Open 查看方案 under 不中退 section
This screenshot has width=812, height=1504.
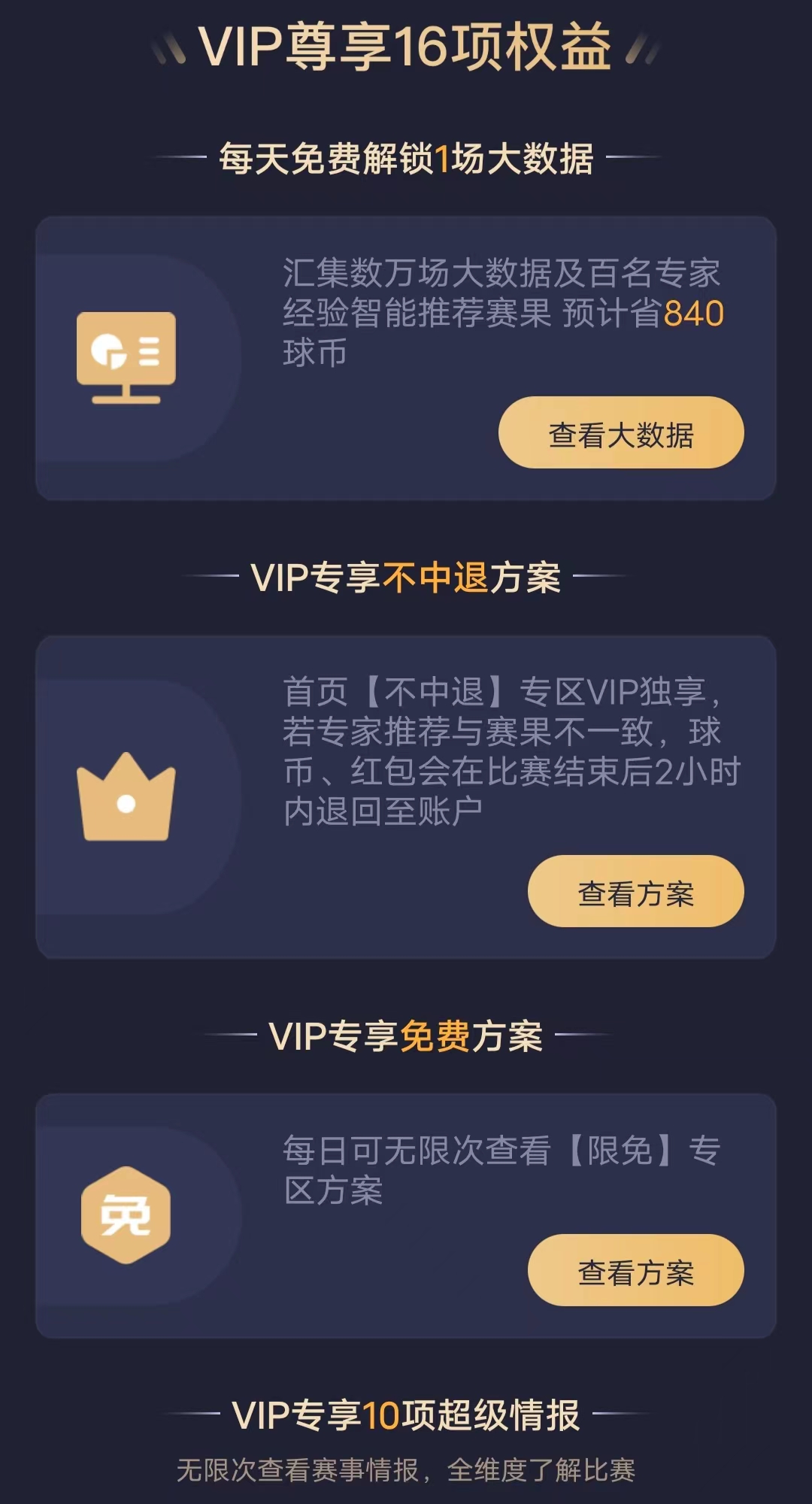[635, 892]
